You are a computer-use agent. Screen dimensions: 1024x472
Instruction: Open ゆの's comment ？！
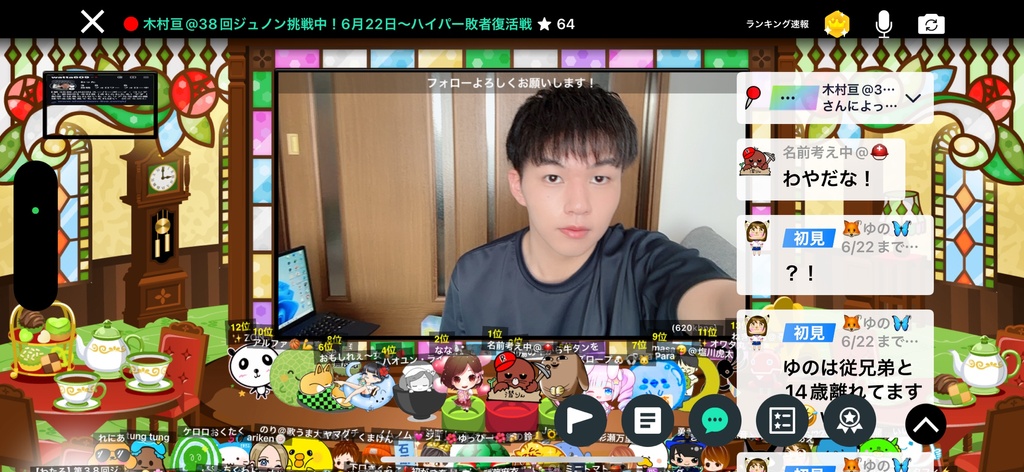pyautogui.click(x=834, y=255)
